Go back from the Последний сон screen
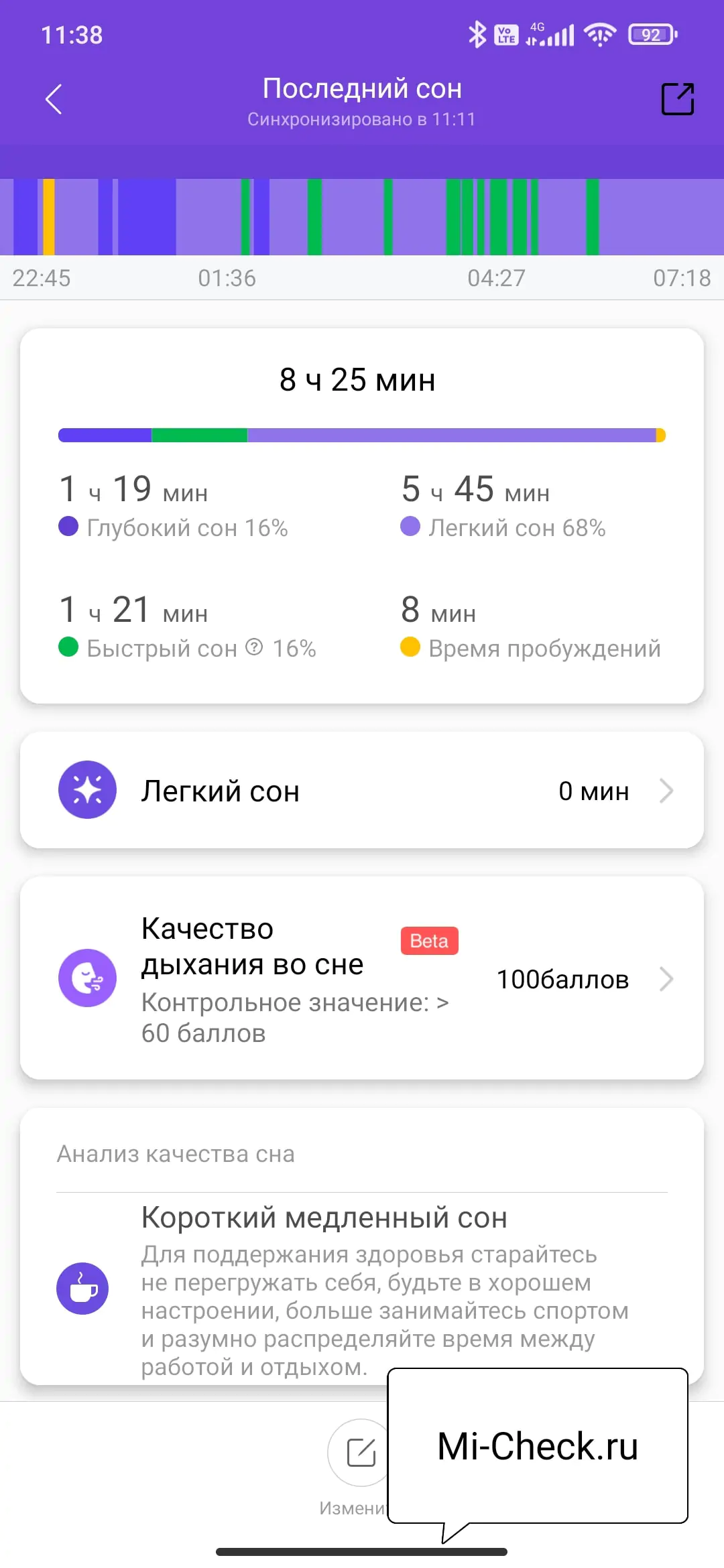The height and width of the screenshot is (1568, 724). coord(54,99)
